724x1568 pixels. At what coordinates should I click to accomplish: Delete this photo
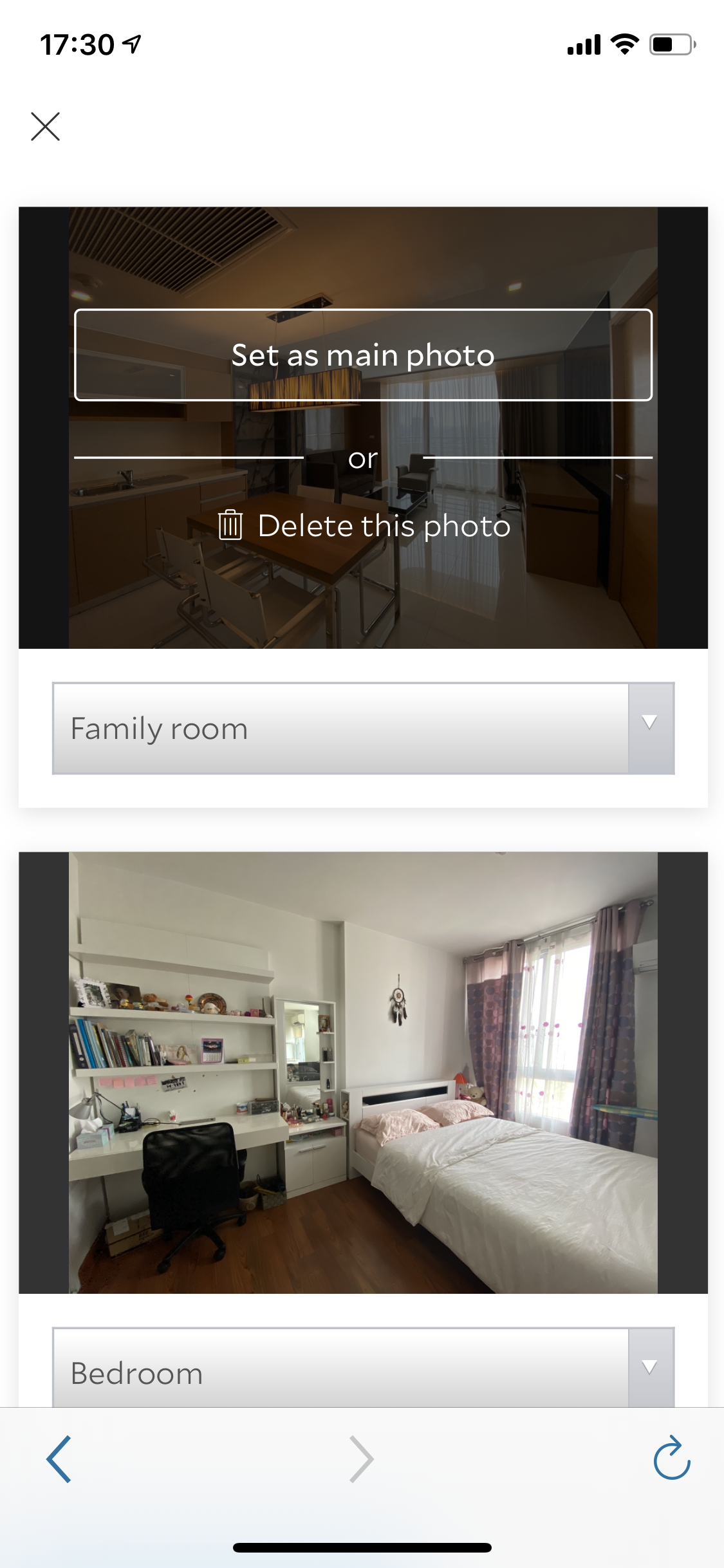[364, 526]
